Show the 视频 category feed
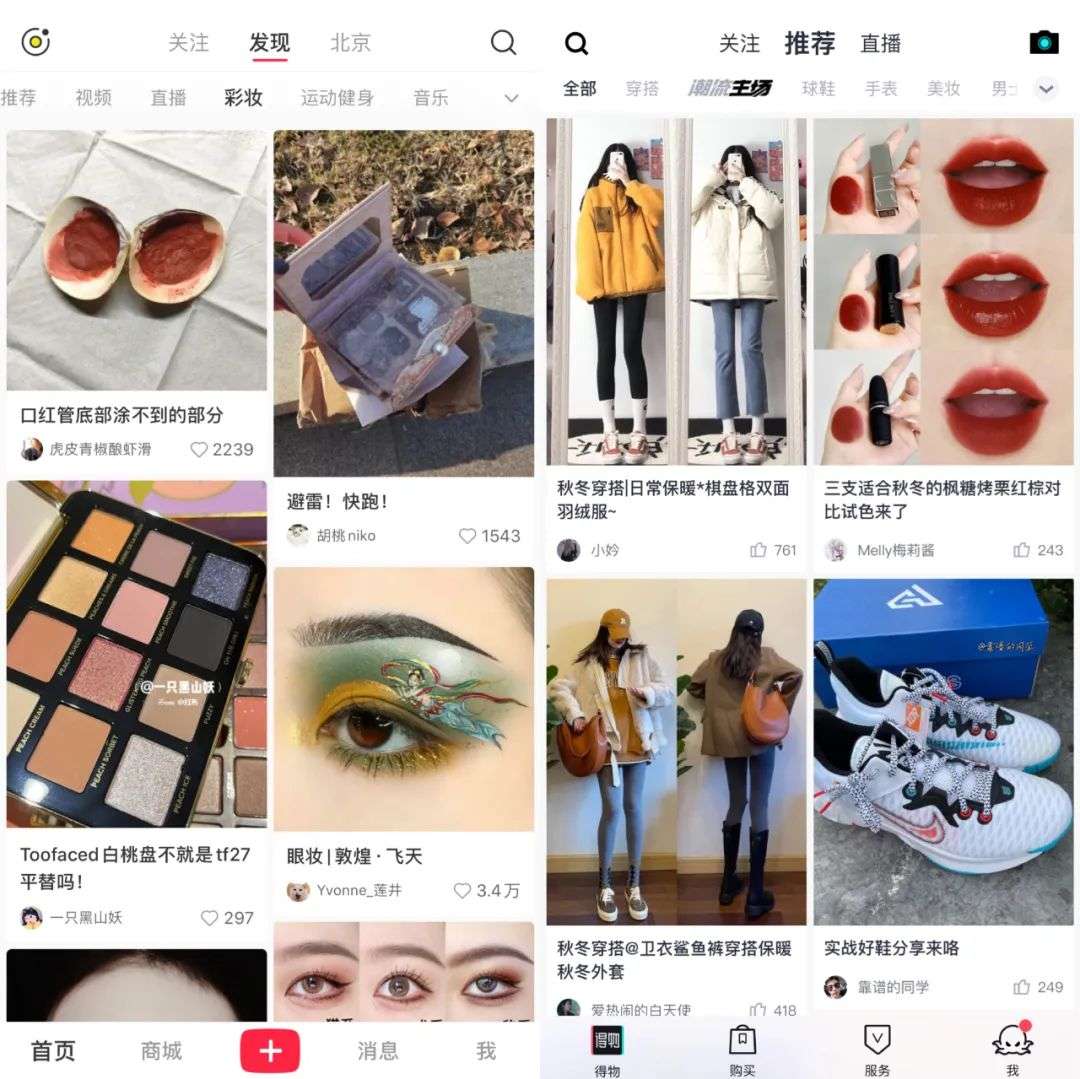 coord(93,98)
